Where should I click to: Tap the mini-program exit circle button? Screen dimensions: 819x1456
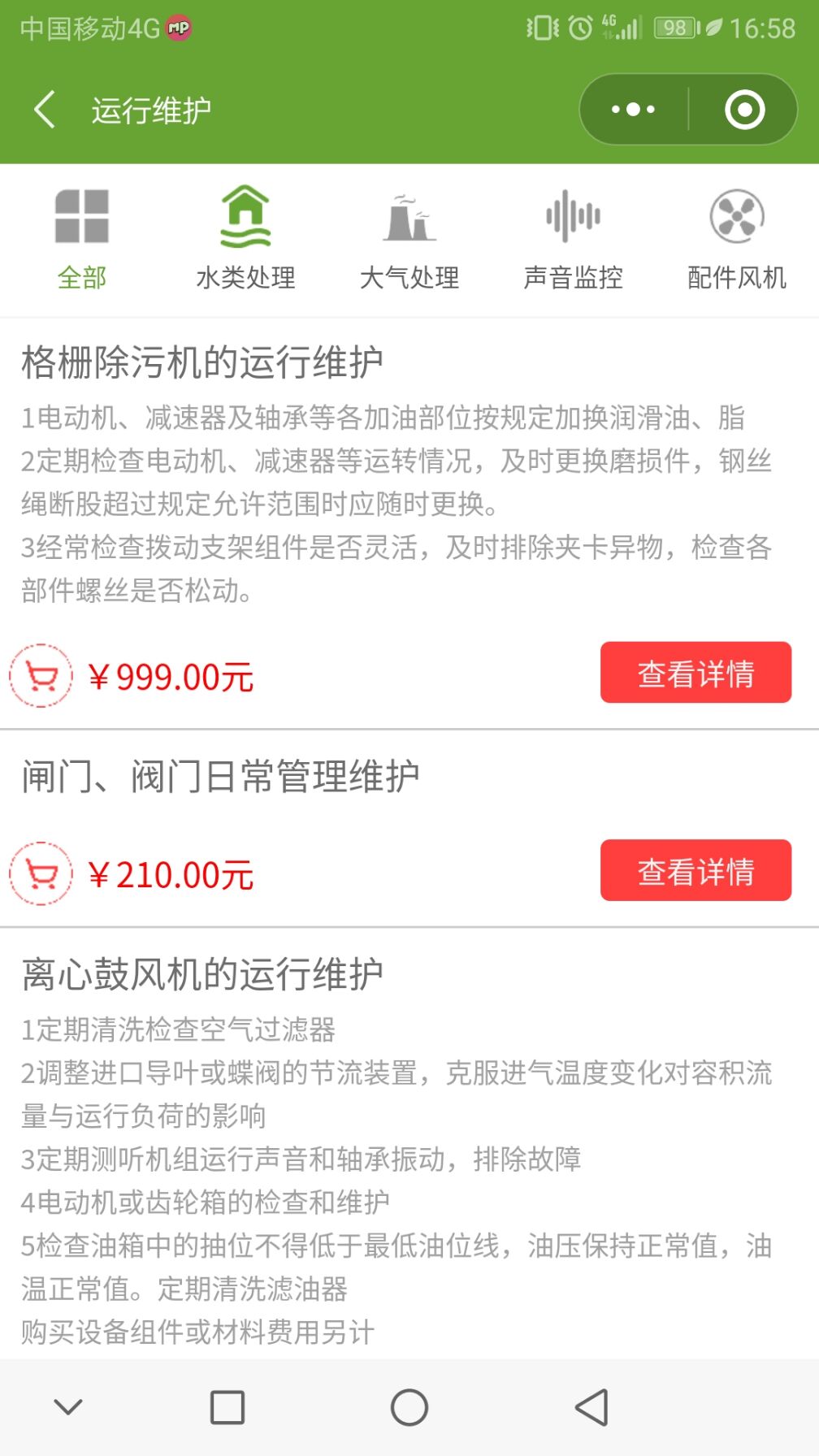(744, 108)
